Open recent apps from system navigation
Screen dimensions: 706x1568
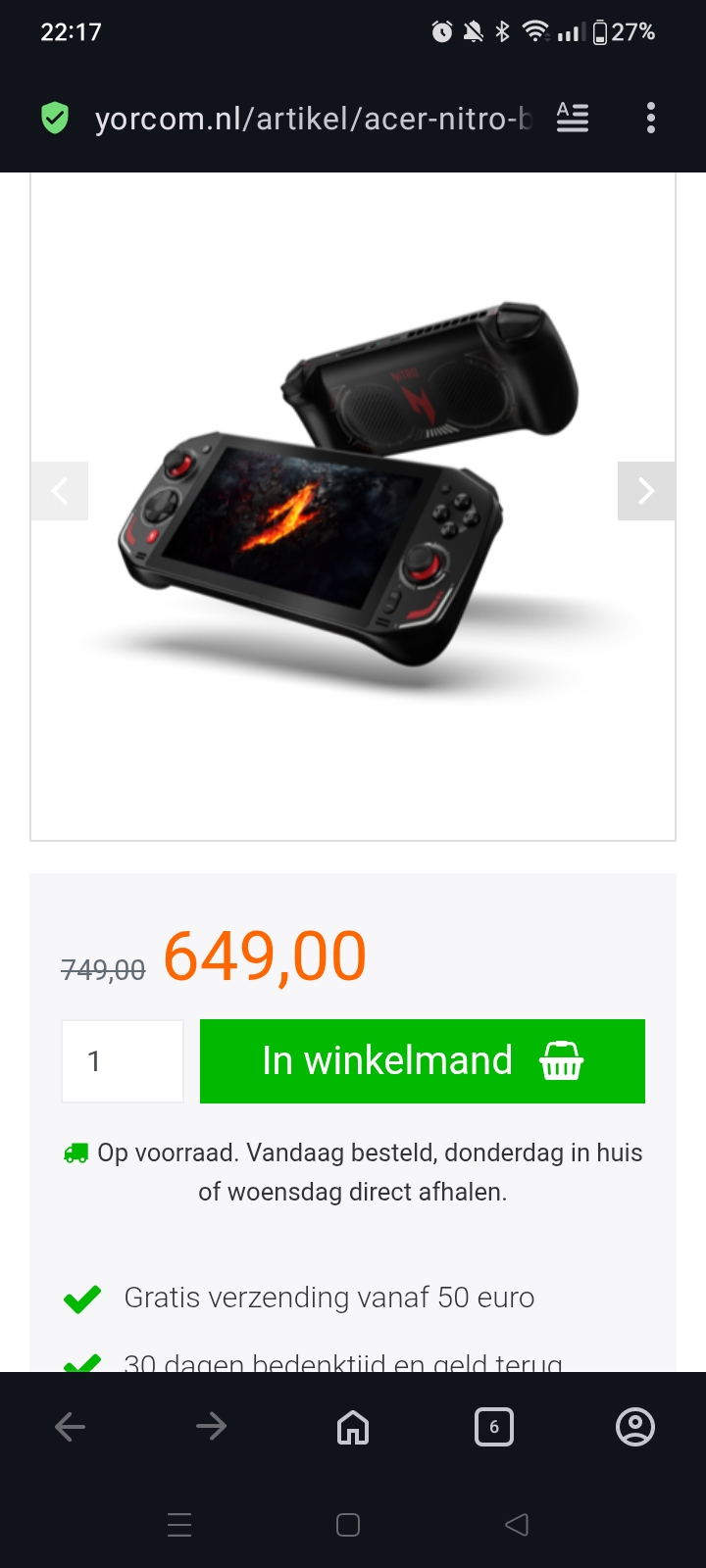point(179,1525)
